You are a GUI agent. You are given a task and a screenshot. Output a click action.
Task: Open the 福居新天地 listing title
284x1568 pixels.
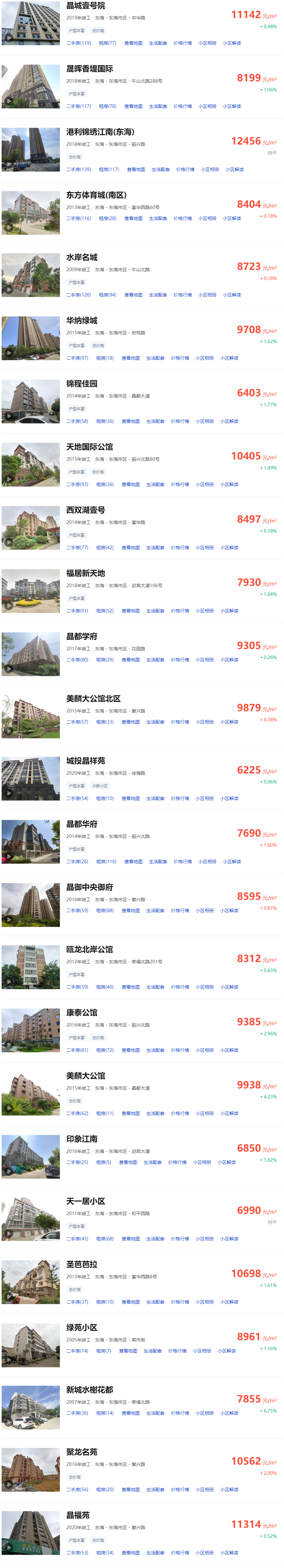86,574
